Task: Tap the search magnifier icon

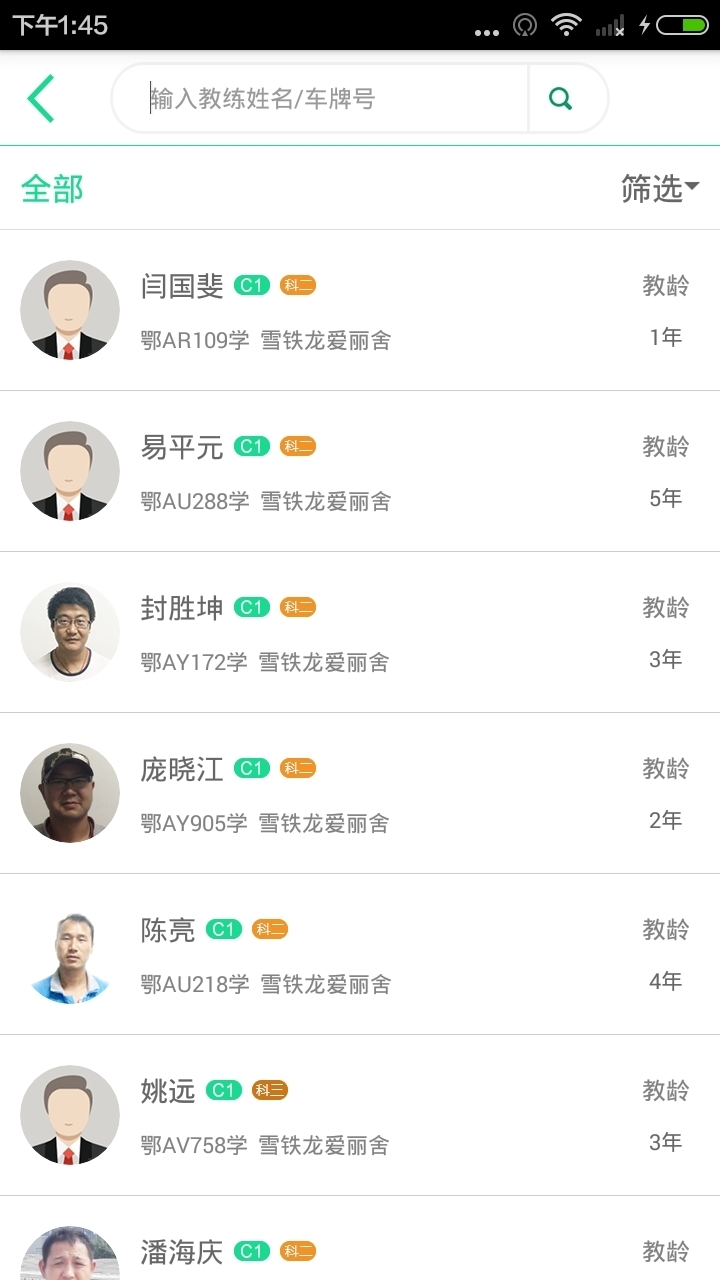Action: click(560, 98)
